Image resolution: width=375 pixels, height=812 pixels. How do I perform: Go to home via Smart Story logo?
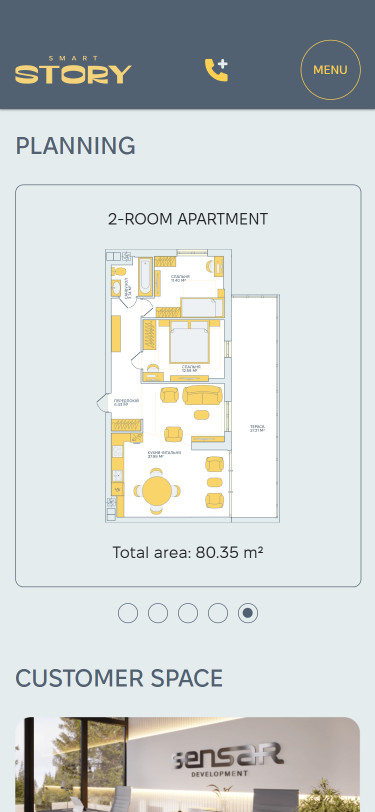[x=73, y=70]
